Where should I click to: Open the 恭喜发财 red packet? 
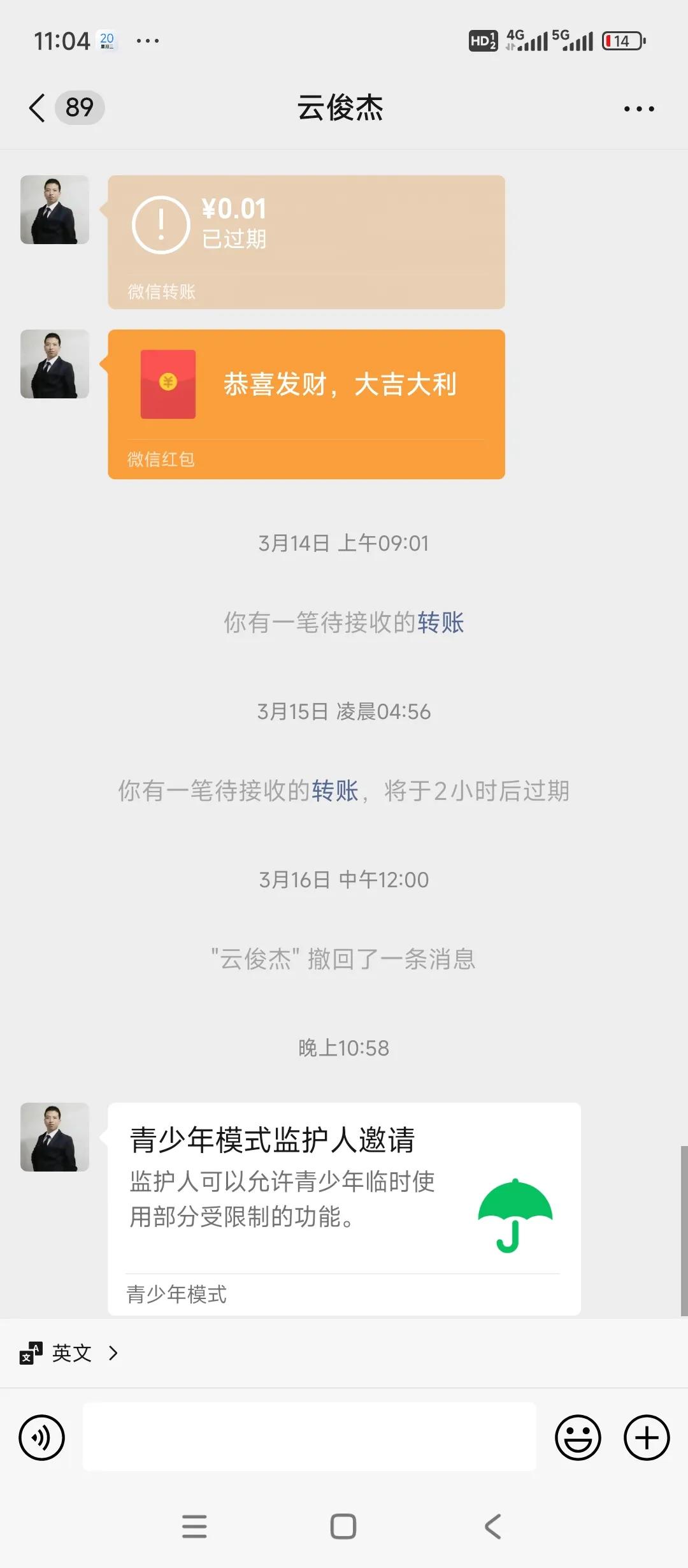(x=306, y=402)
